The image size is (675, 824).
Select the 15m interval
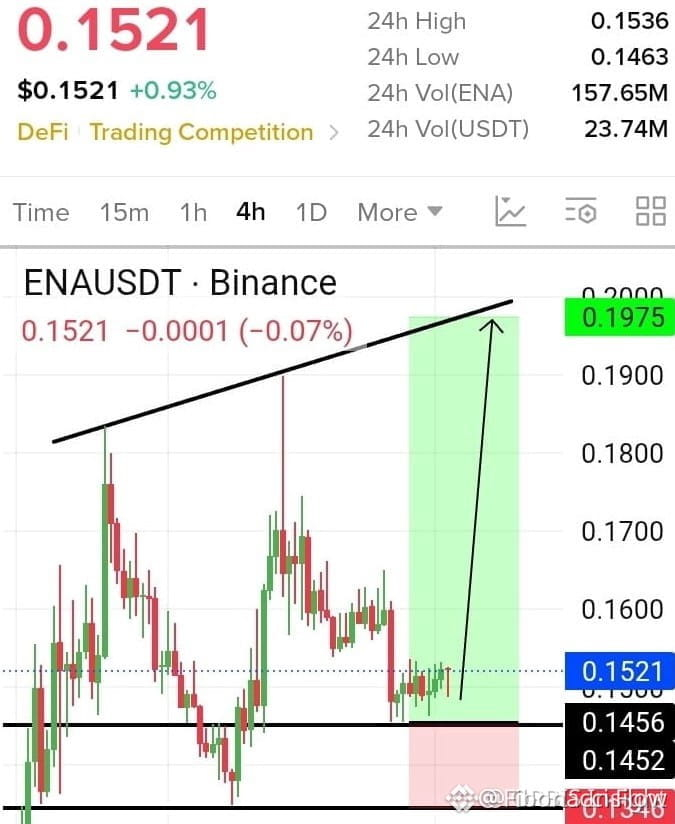pyautogui.click(x=125, y=212)
